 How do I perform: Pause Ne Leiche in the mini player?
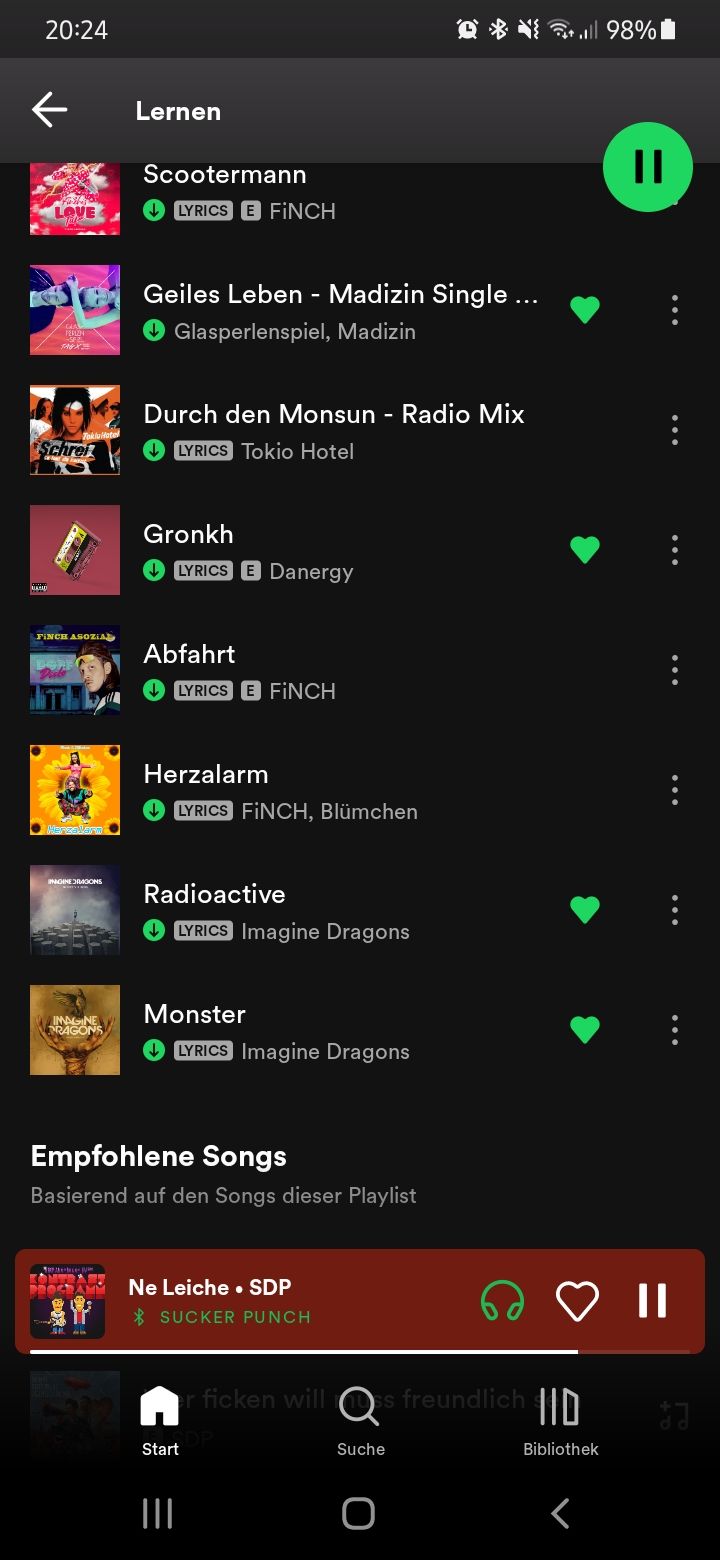point(652,1301)
